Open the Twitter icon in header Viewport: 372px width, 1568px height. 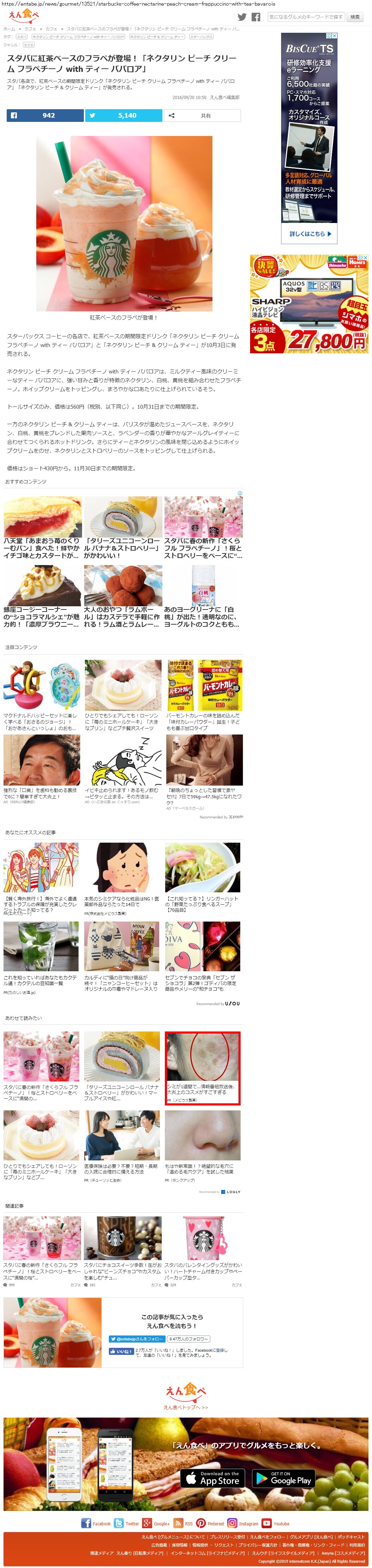242,17
